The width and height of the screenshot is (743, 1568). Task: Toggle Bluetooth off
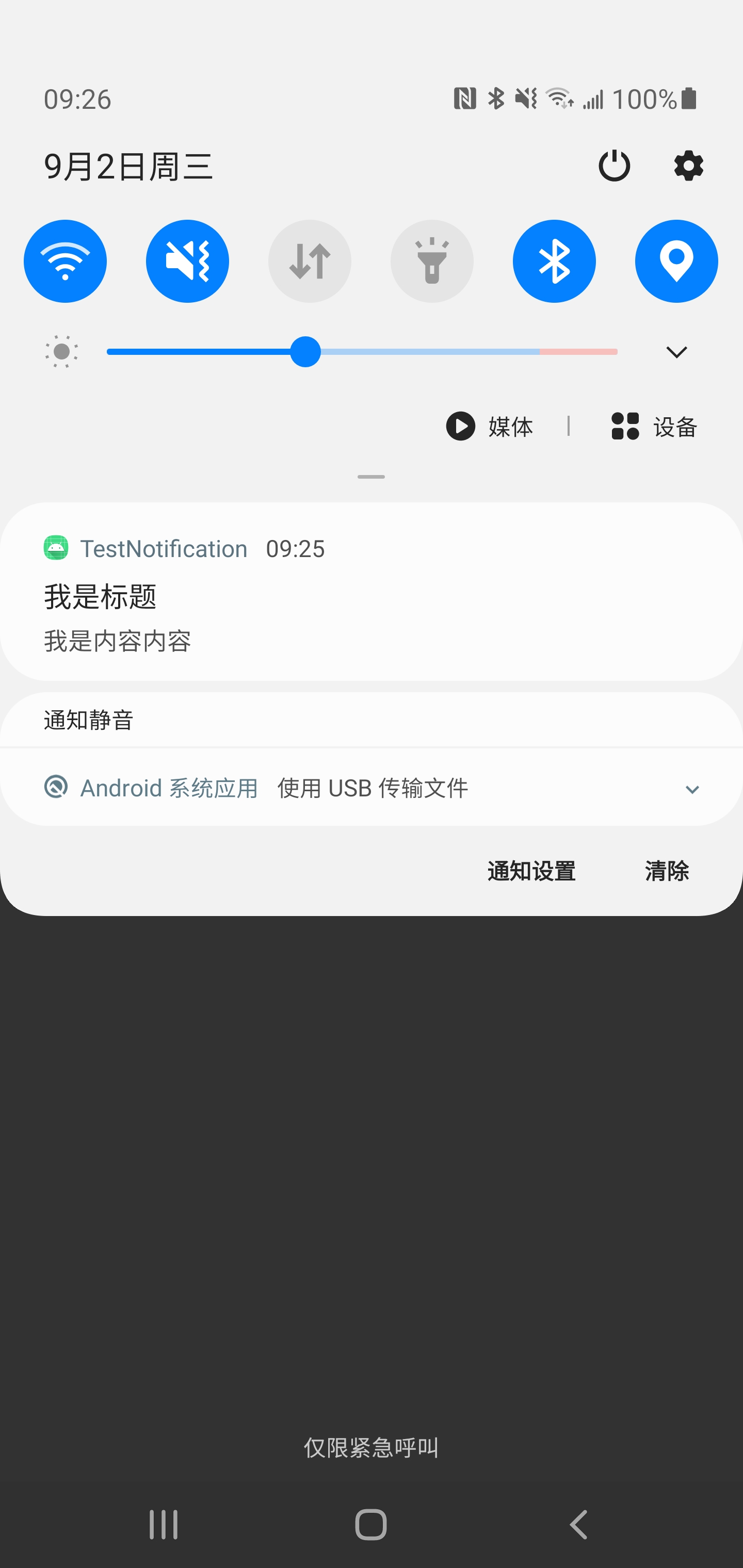coord(554,260)
